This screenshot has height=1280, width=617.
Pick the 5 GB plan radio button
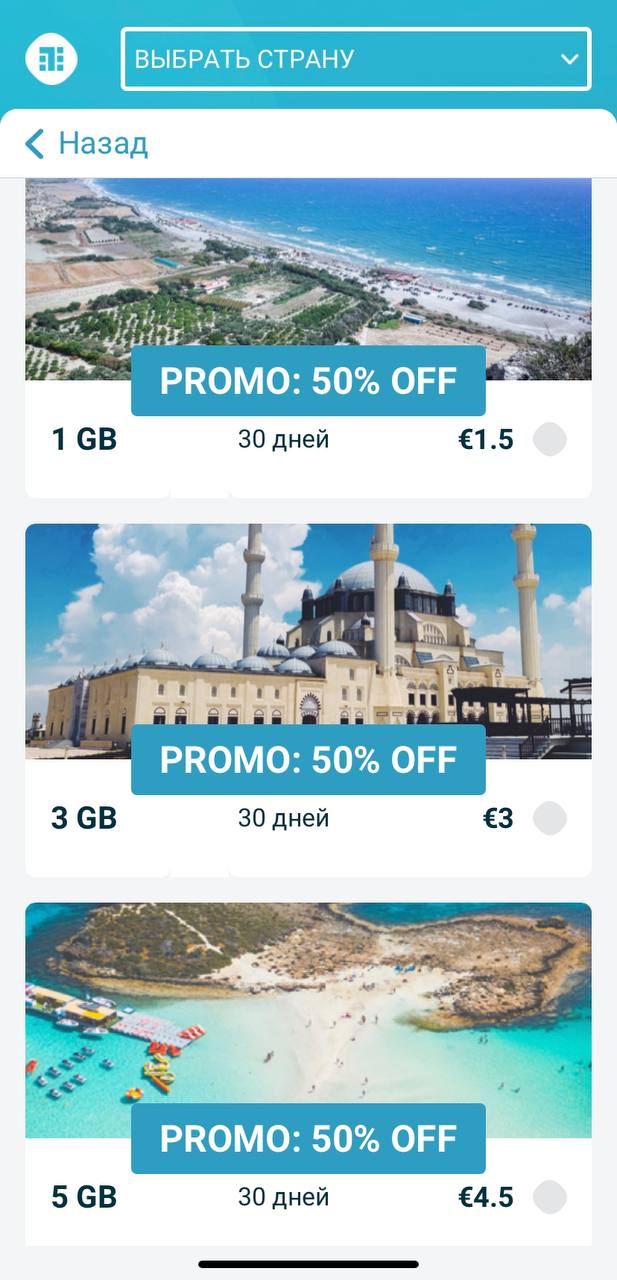click(549, 1196)
